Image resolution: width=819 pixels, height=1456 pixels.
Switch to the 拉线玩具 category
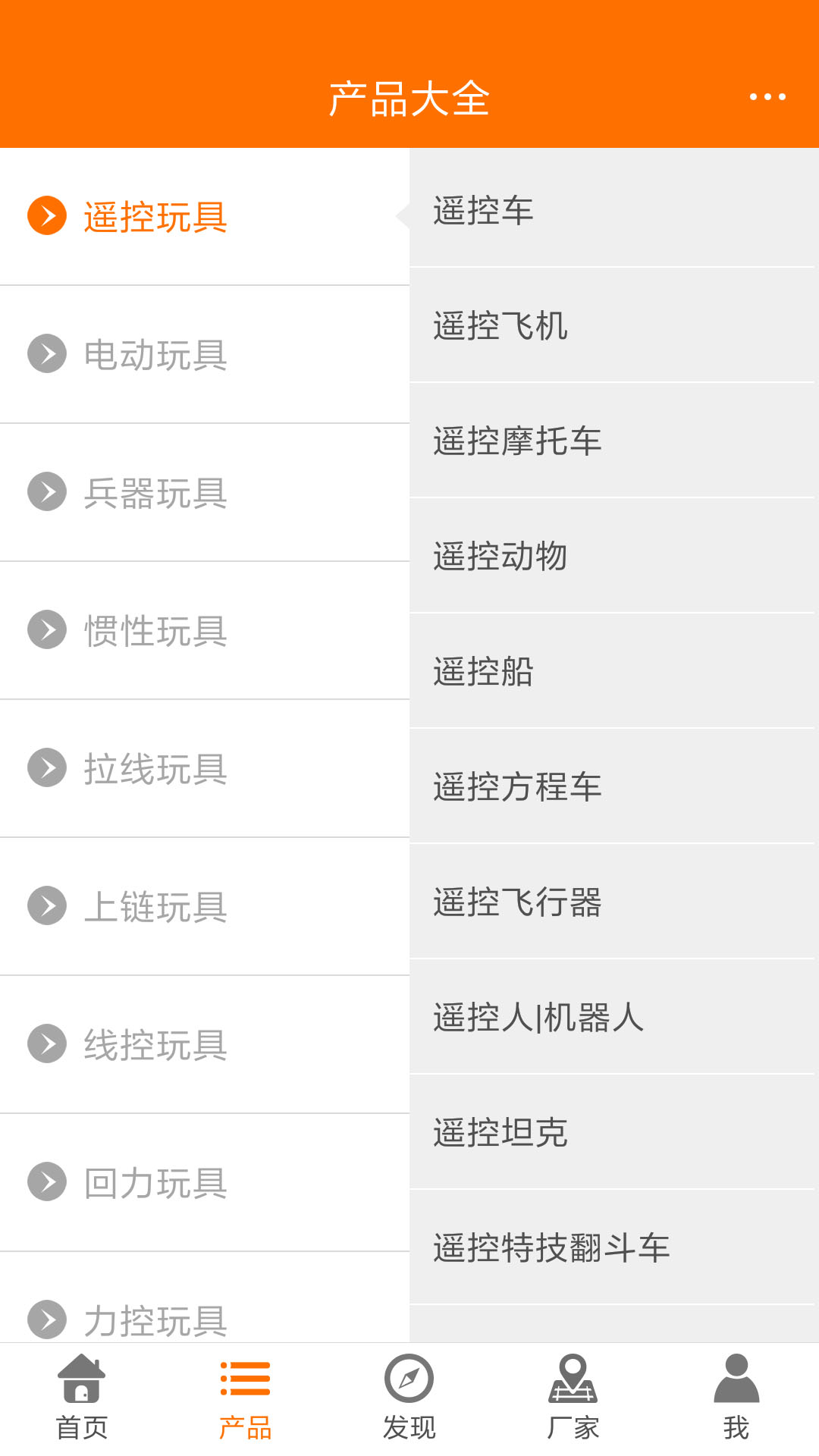(x=155, y=769)
